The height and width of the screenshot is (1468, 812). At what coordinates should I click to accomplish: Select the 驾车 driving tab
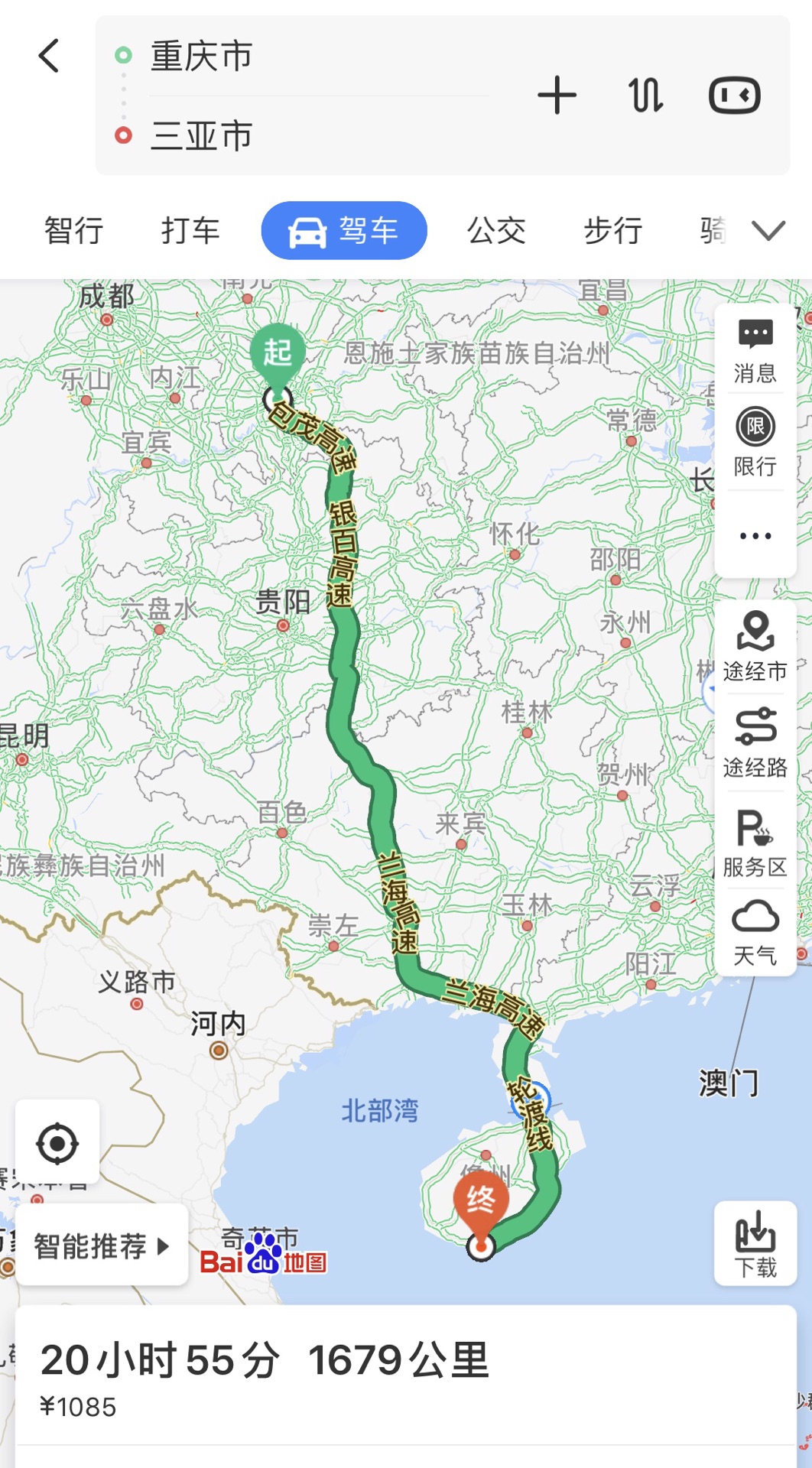pos(344,230)
